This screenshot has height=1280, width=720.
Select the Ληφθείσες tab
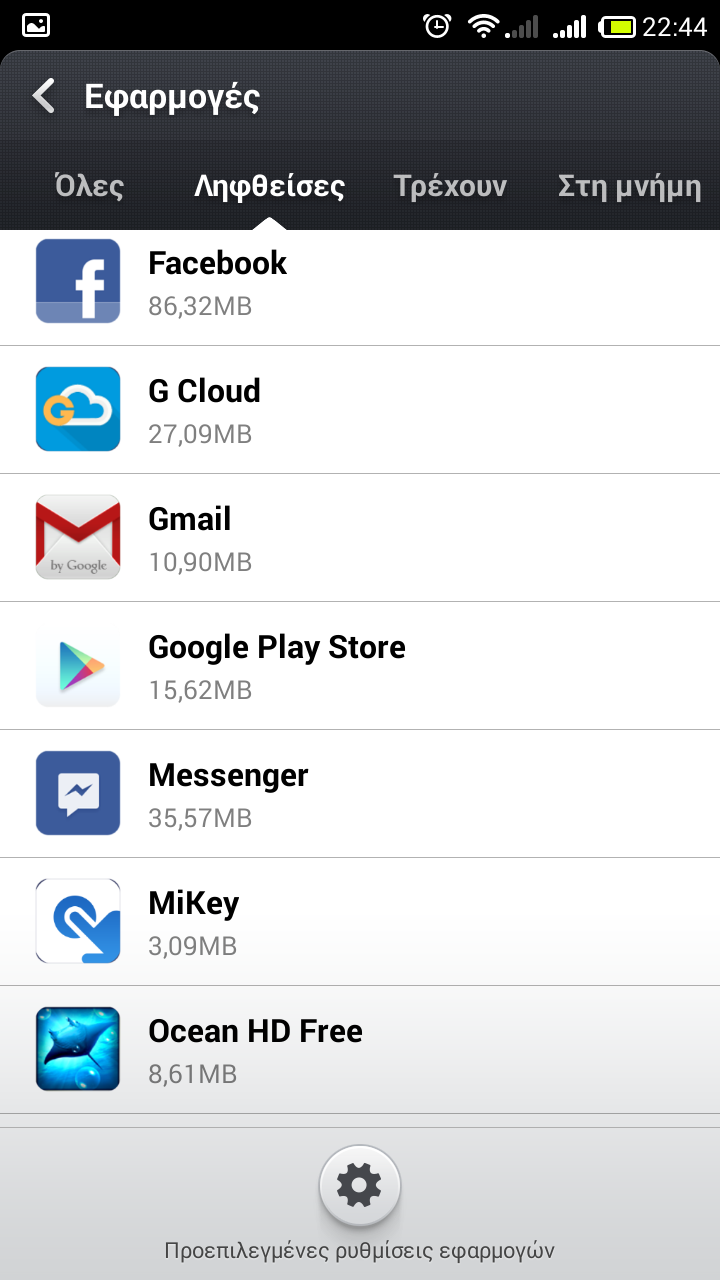(x=269, y=187)
